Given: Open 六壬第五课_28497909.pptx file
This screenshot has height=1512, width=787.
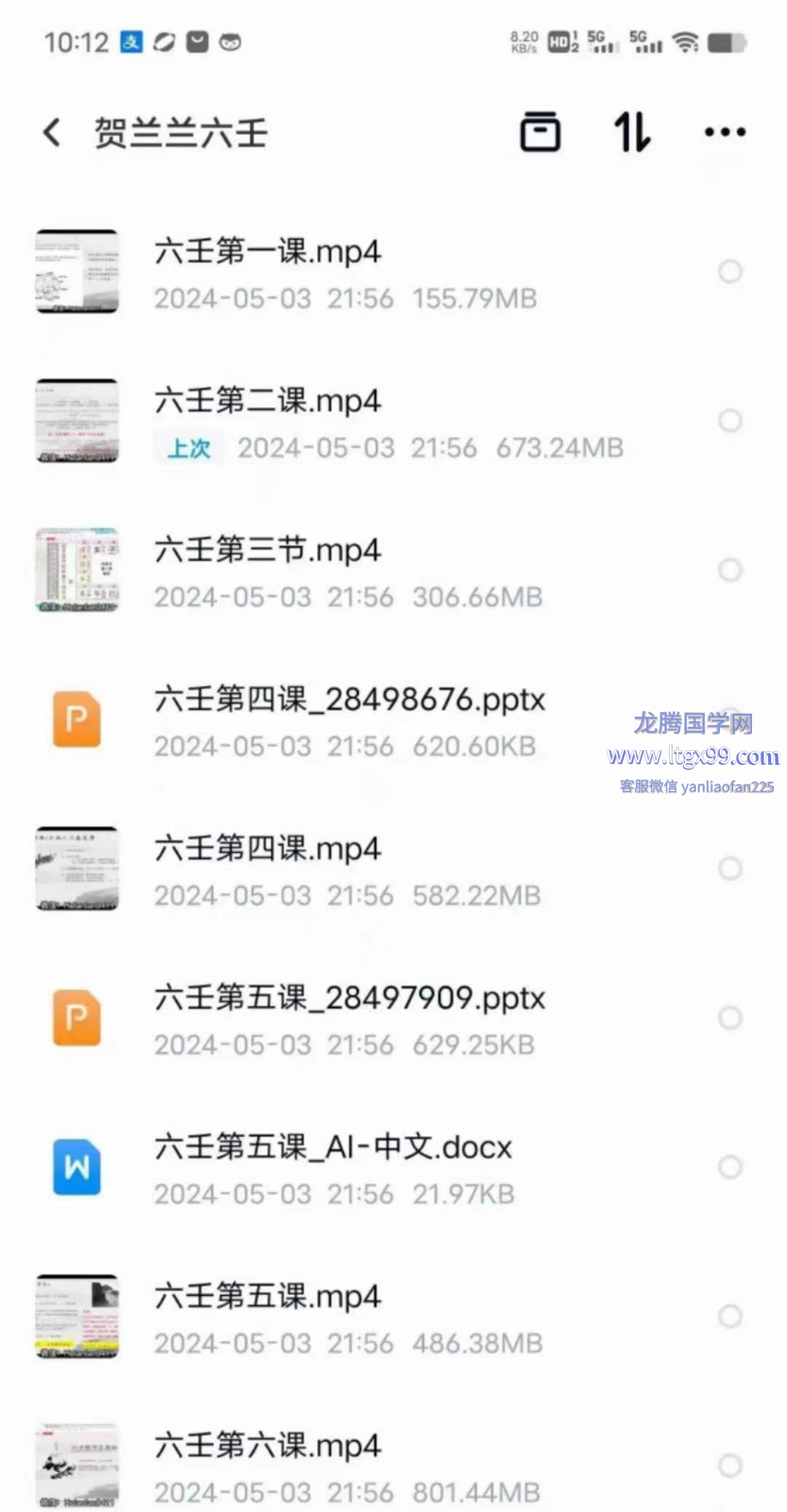Looking at the screenshot, I should 349,999.
